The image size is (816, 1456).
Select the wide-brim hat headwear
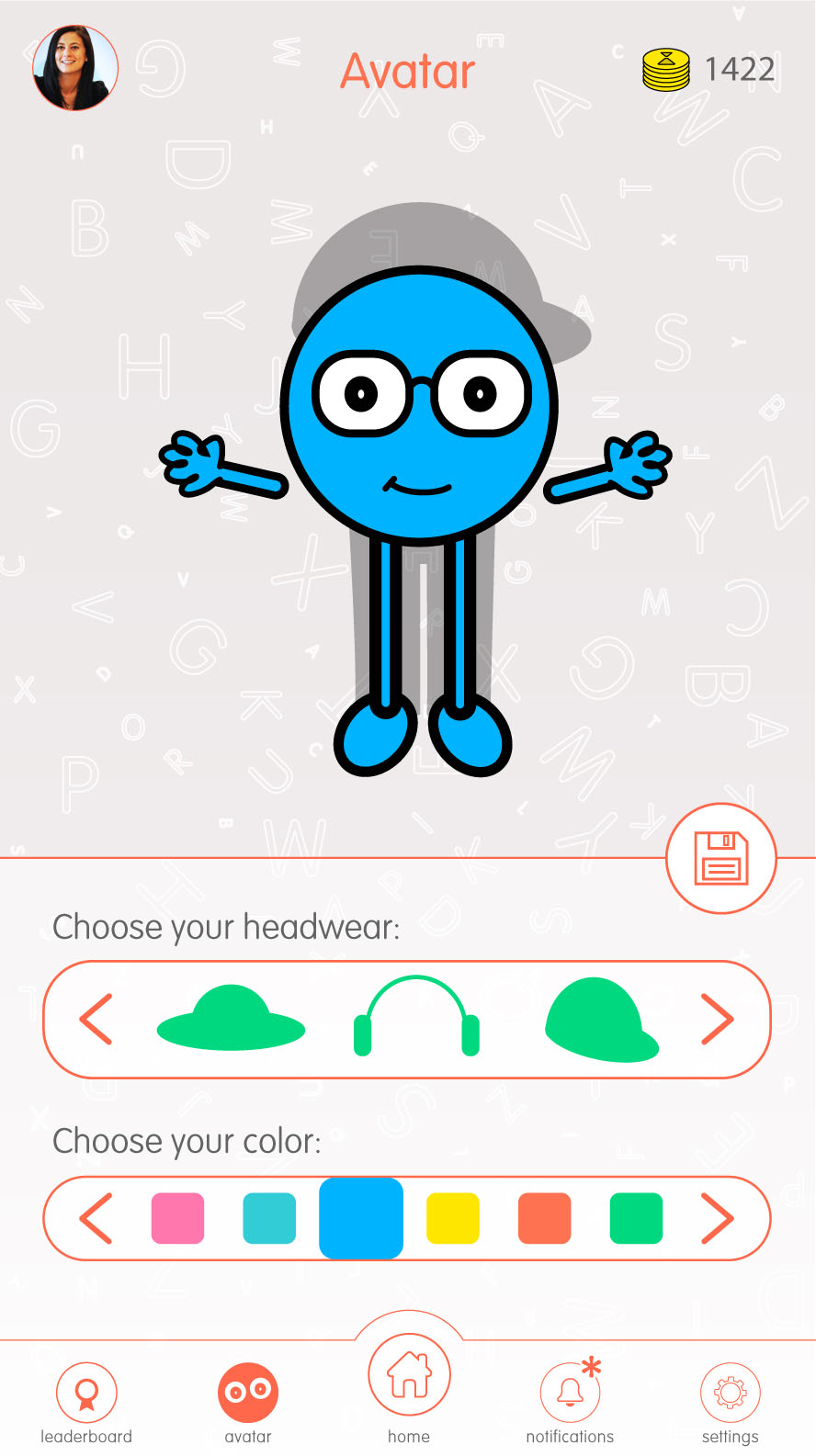[231, 1019]
